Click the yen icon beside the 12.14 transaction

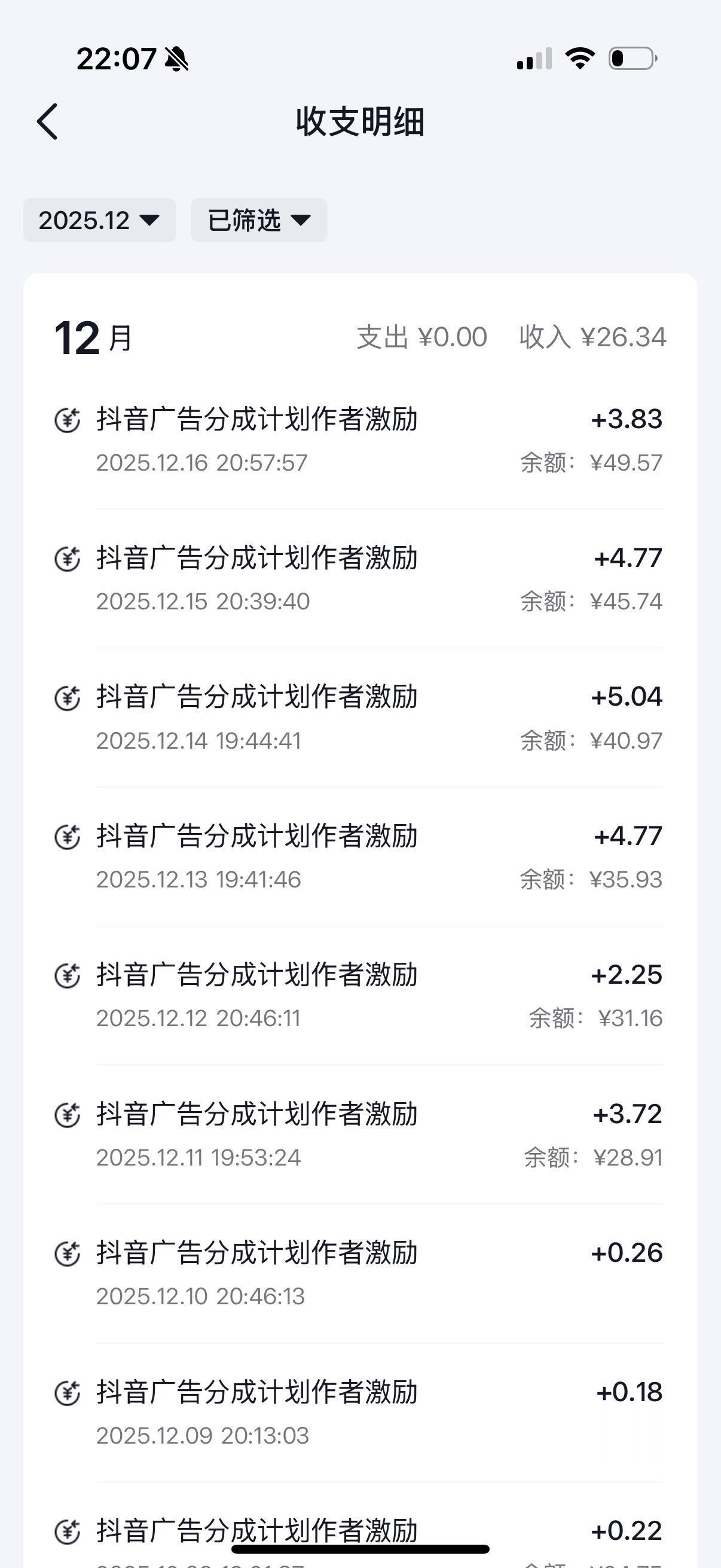coord(67,697)
